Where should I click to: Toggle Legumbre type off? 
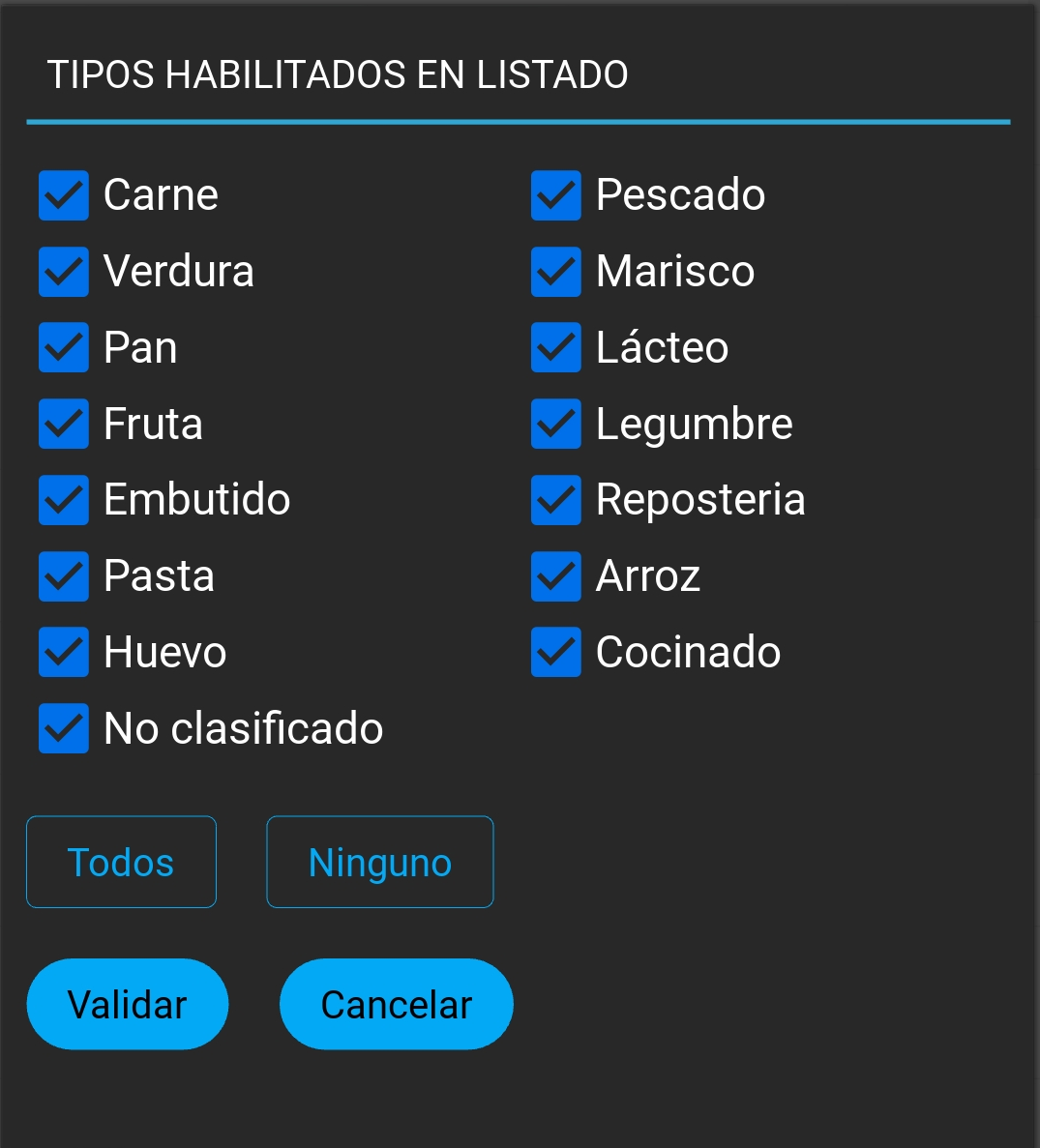tap(556, 424)
